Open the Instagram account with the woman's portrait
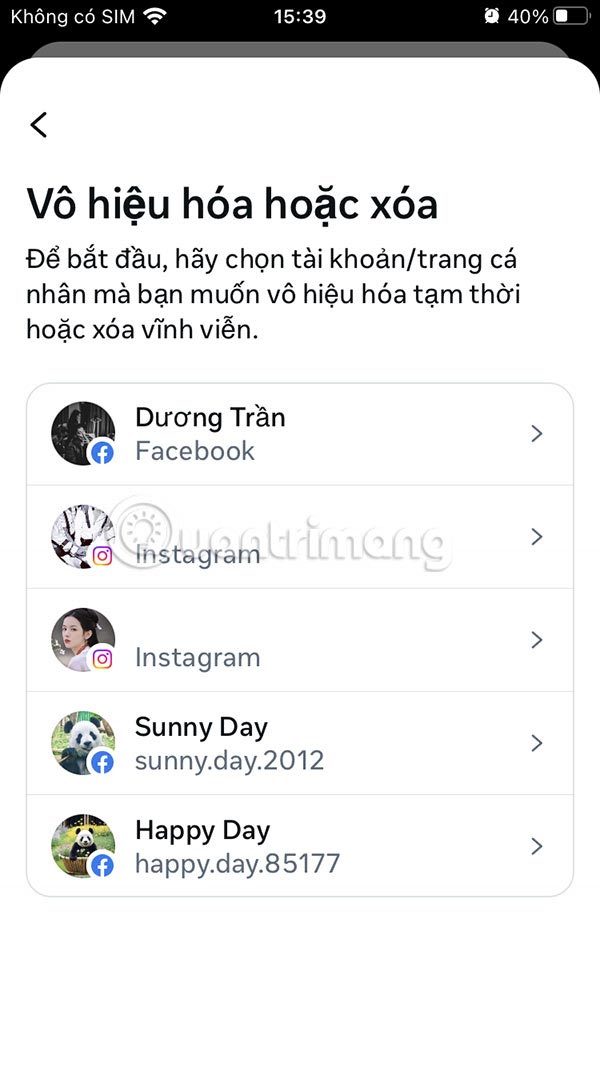Viewport: 600px width, 1067px height. [300, 640]
